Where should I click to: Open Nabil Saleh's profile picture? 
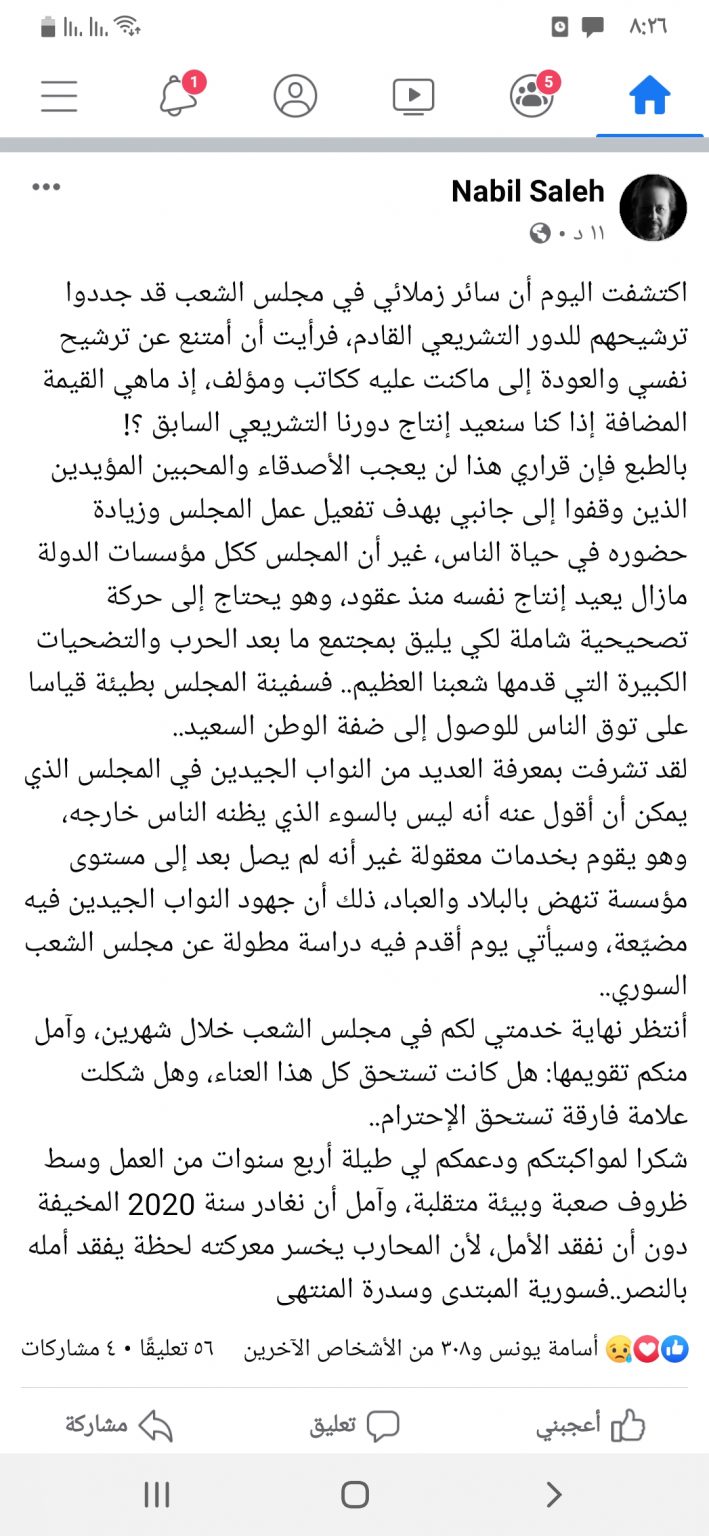click(653, 207)
